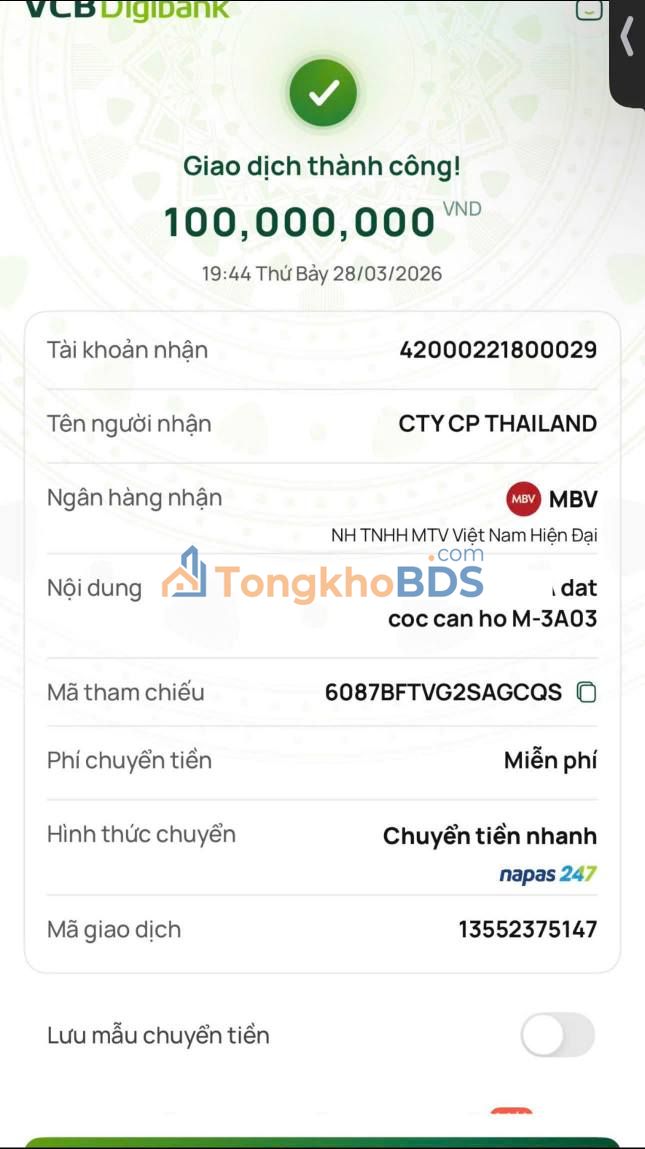645x1149 pixels.
Task: Copy the reference code 6087BFTVG2SAGCQS
Action: point(586,692)
